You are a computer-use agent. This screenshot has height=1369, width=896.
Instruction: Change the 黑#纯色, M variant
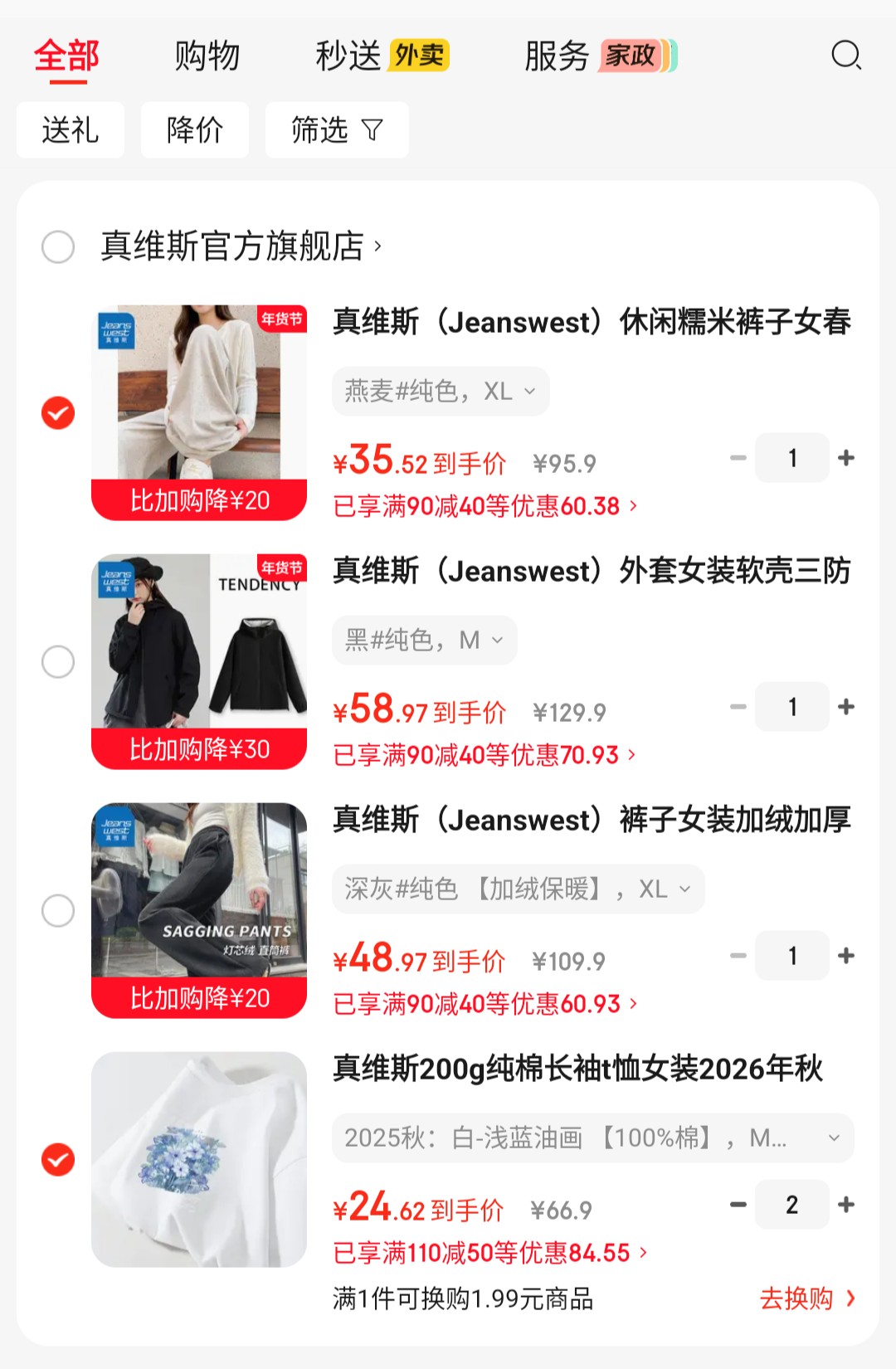[x=424, y=640]
